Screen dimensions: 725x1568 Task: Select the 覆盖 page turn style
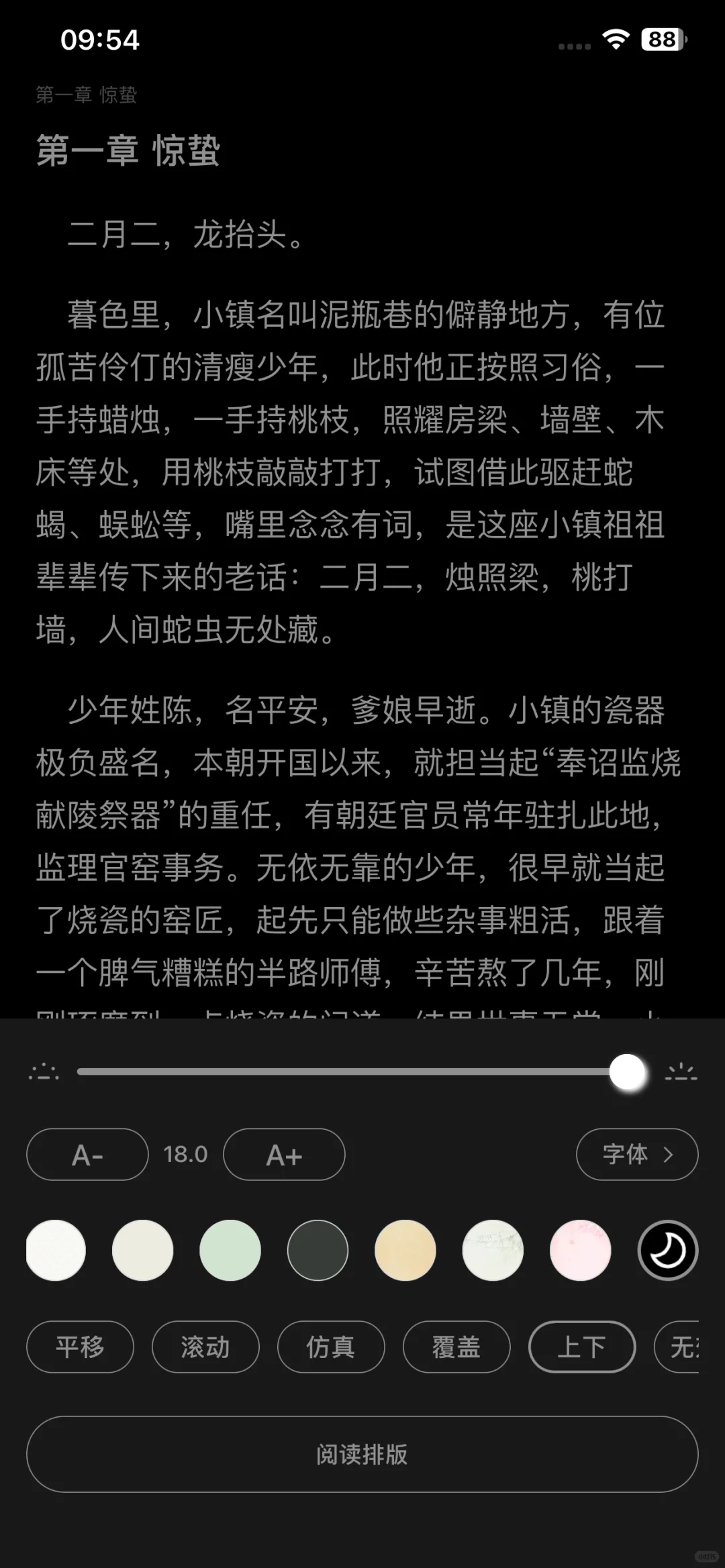pos(456,1347)
